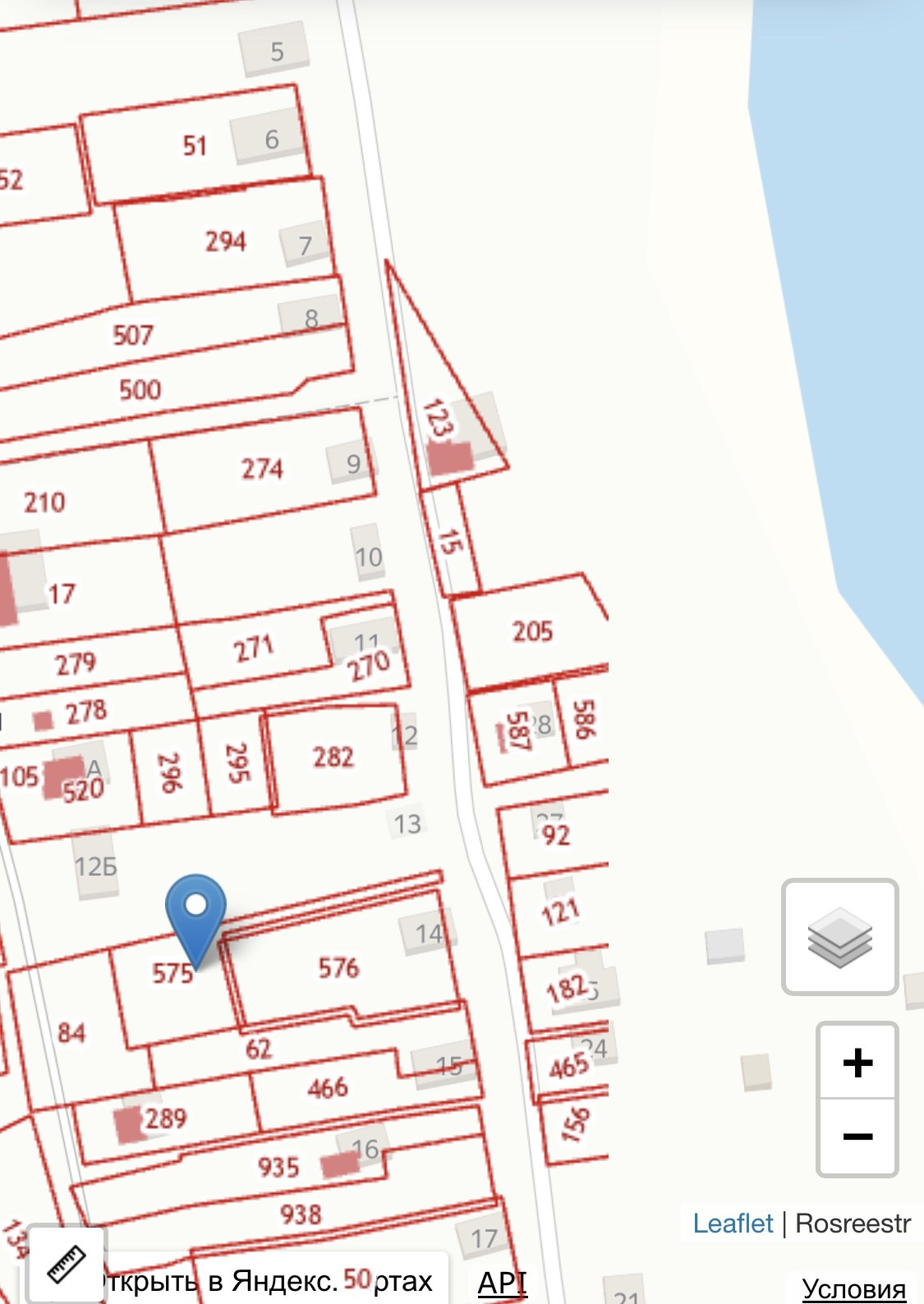Screen dimensions: 924x1304
Task: Zoom out with the minus button
Action: [x=857, y=1136]
